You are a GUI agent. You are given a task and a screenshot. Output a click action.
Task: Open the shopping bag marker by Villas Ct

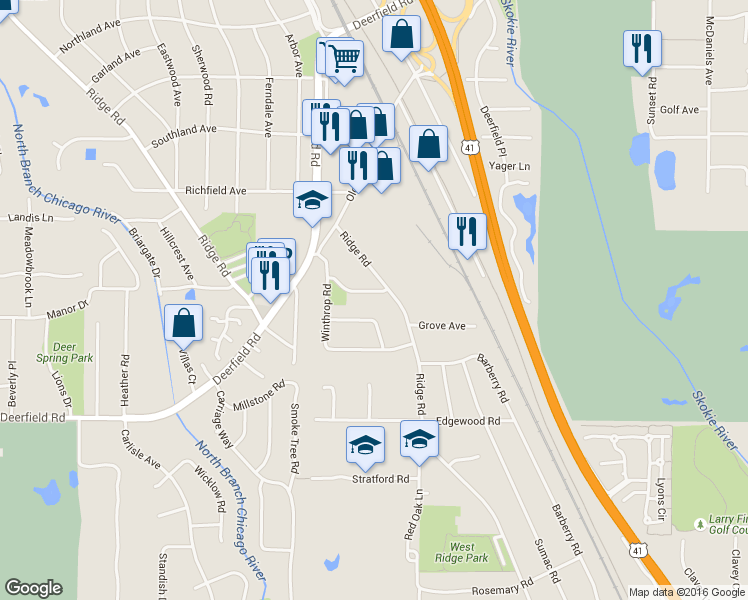click(x=184, y=323)
